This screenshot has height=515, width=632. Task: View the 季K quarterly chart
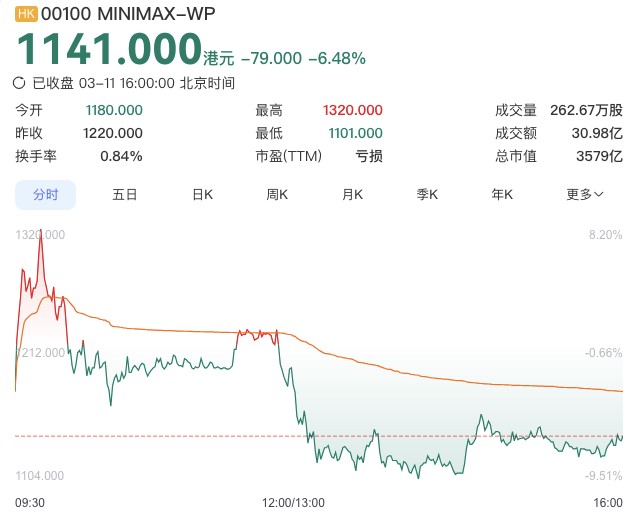pos(428,195)
